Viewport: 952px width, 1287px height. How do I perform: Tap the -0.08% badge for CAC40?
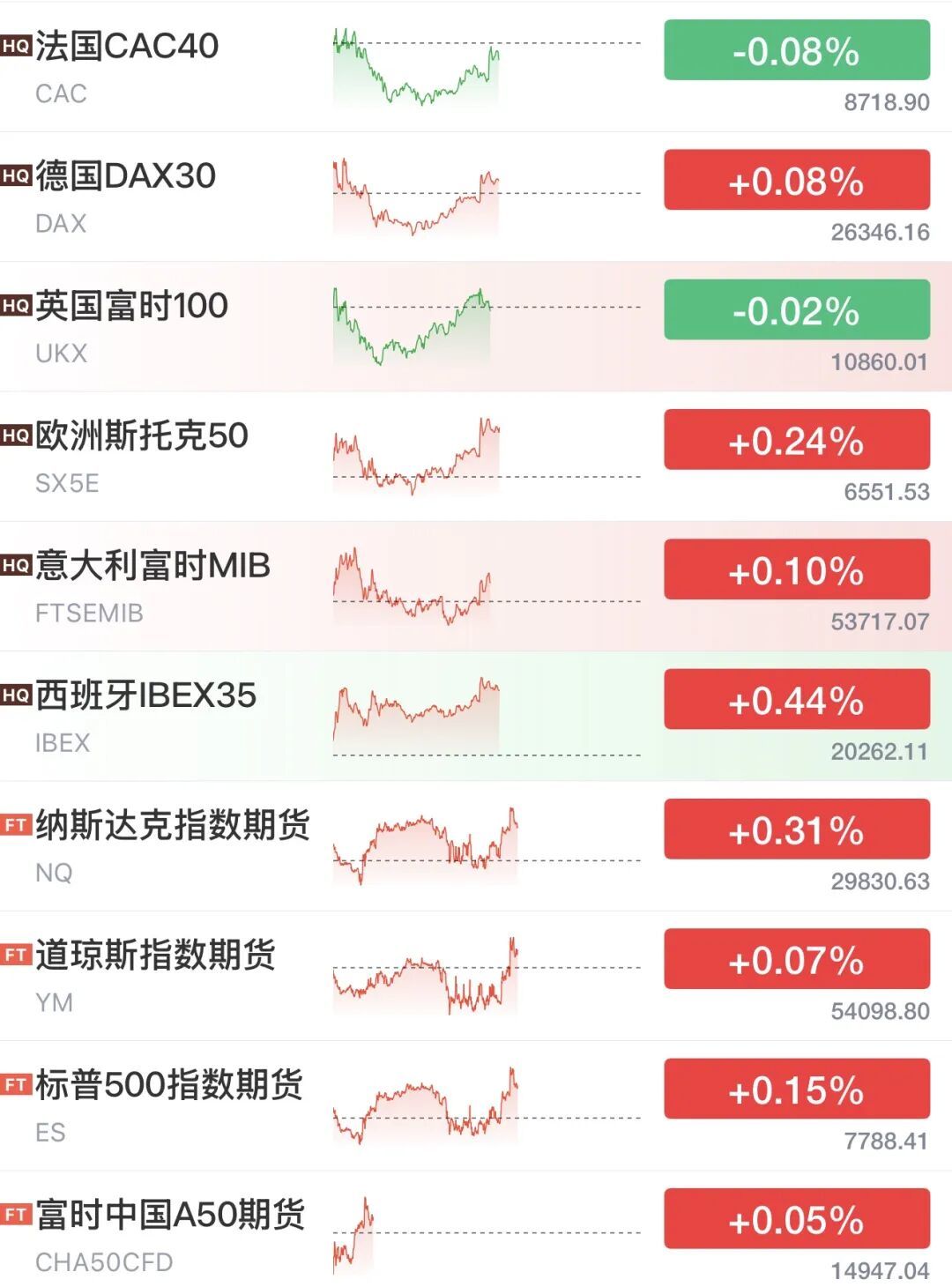[x=797, y=50]
